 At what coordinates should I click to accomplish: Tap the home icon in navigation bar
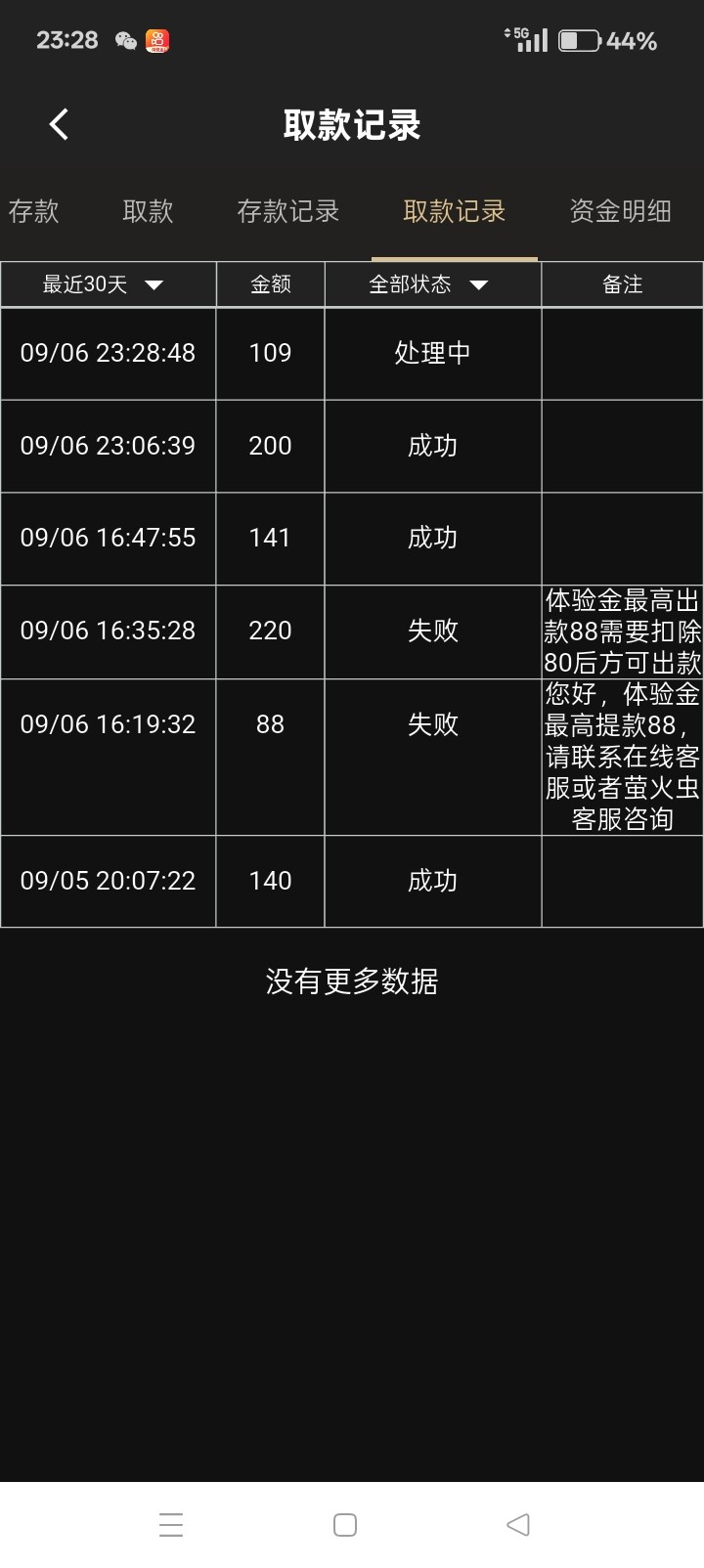[343, 1524]
